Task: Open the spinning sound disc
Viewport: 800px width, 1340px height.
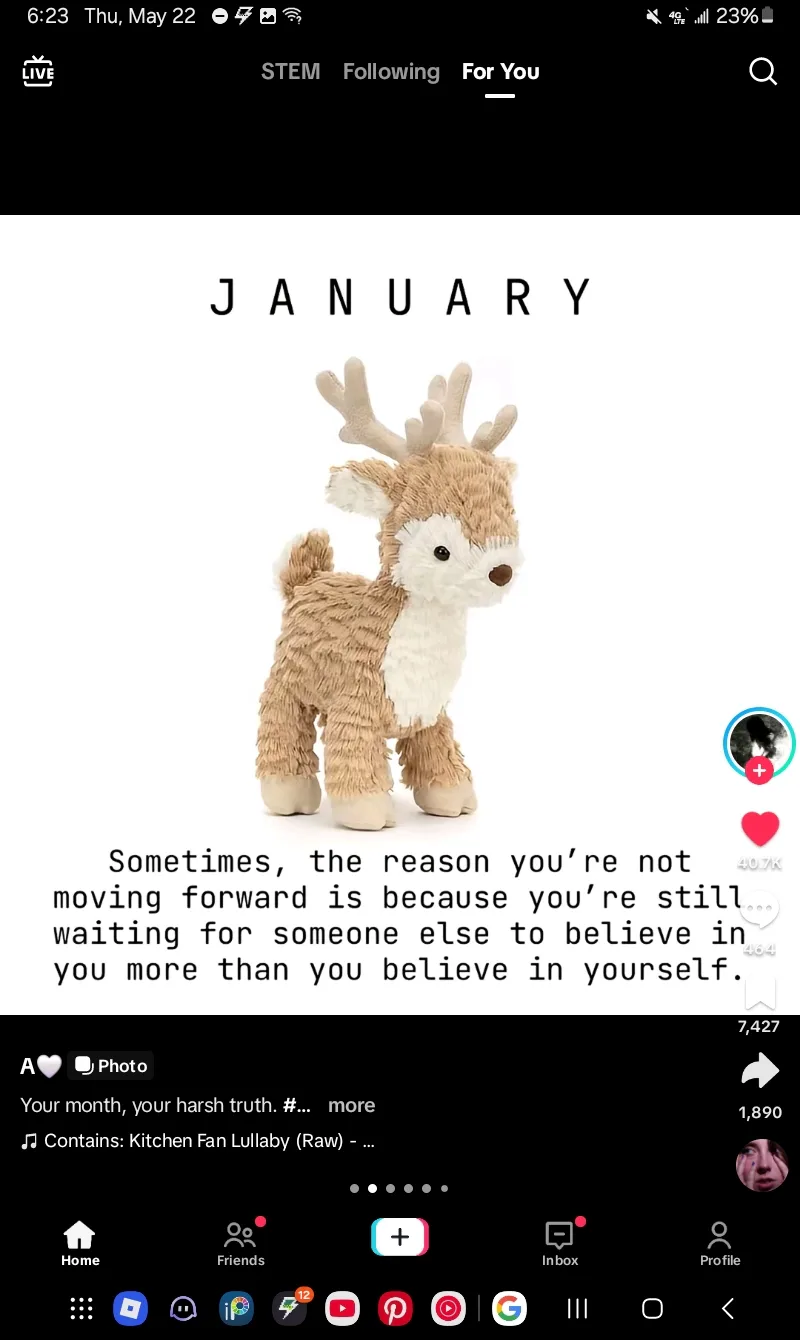Action: pyautogui.click(x=762, y=1165)
